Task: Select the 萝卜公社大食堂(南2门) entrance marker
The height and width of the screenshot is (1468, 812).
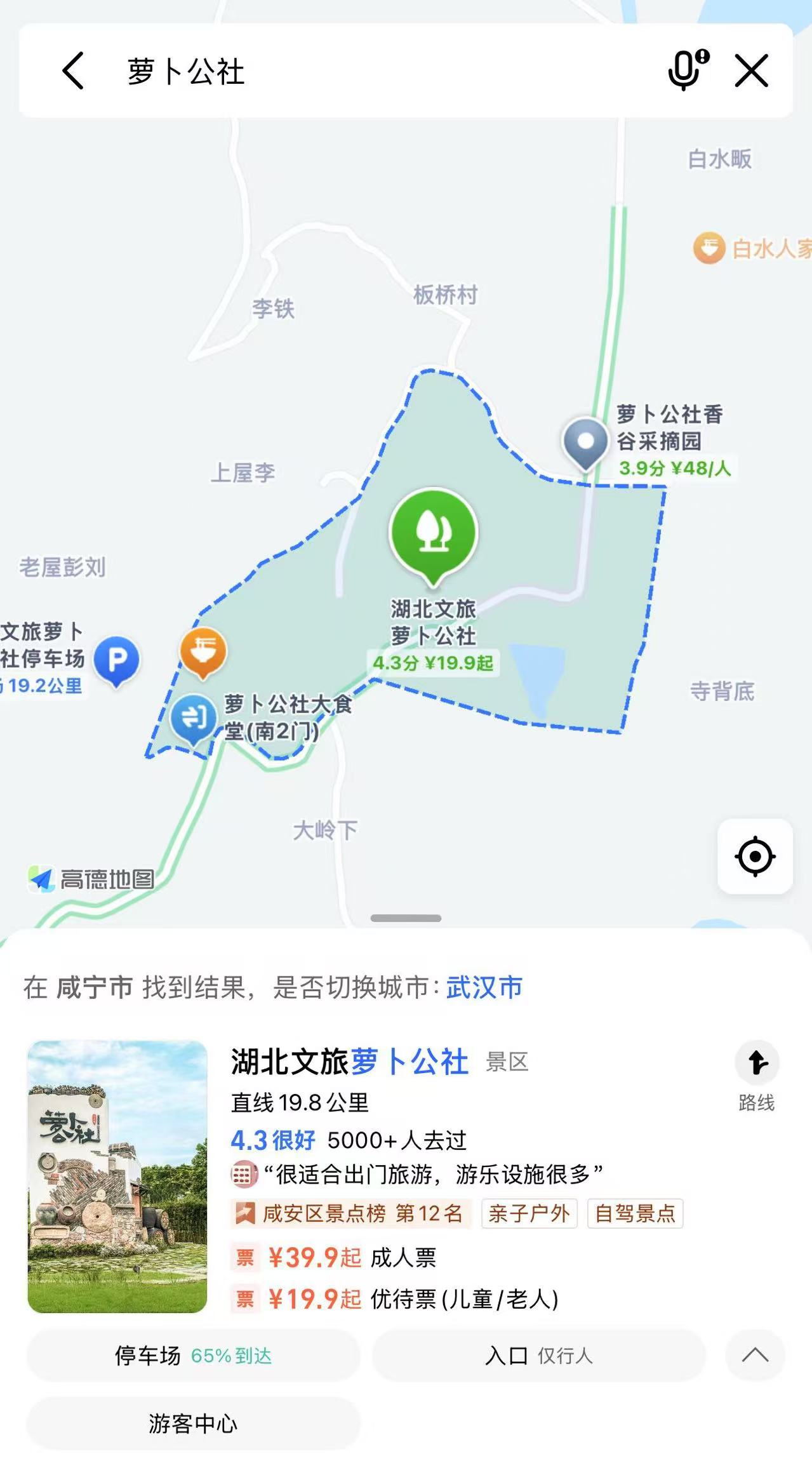Action: 193,718
